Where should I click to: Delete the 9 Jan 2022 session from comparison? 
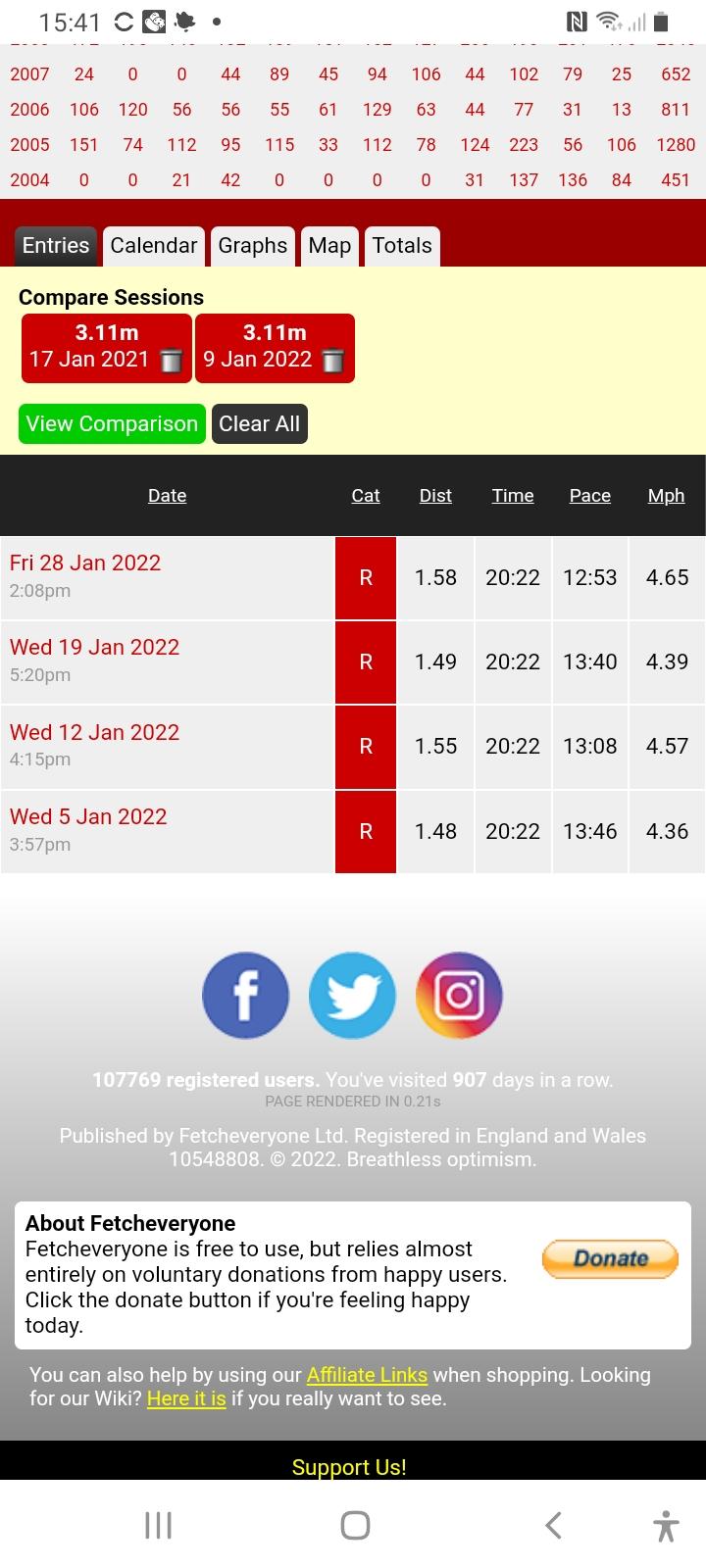click(x=333, y=361)
